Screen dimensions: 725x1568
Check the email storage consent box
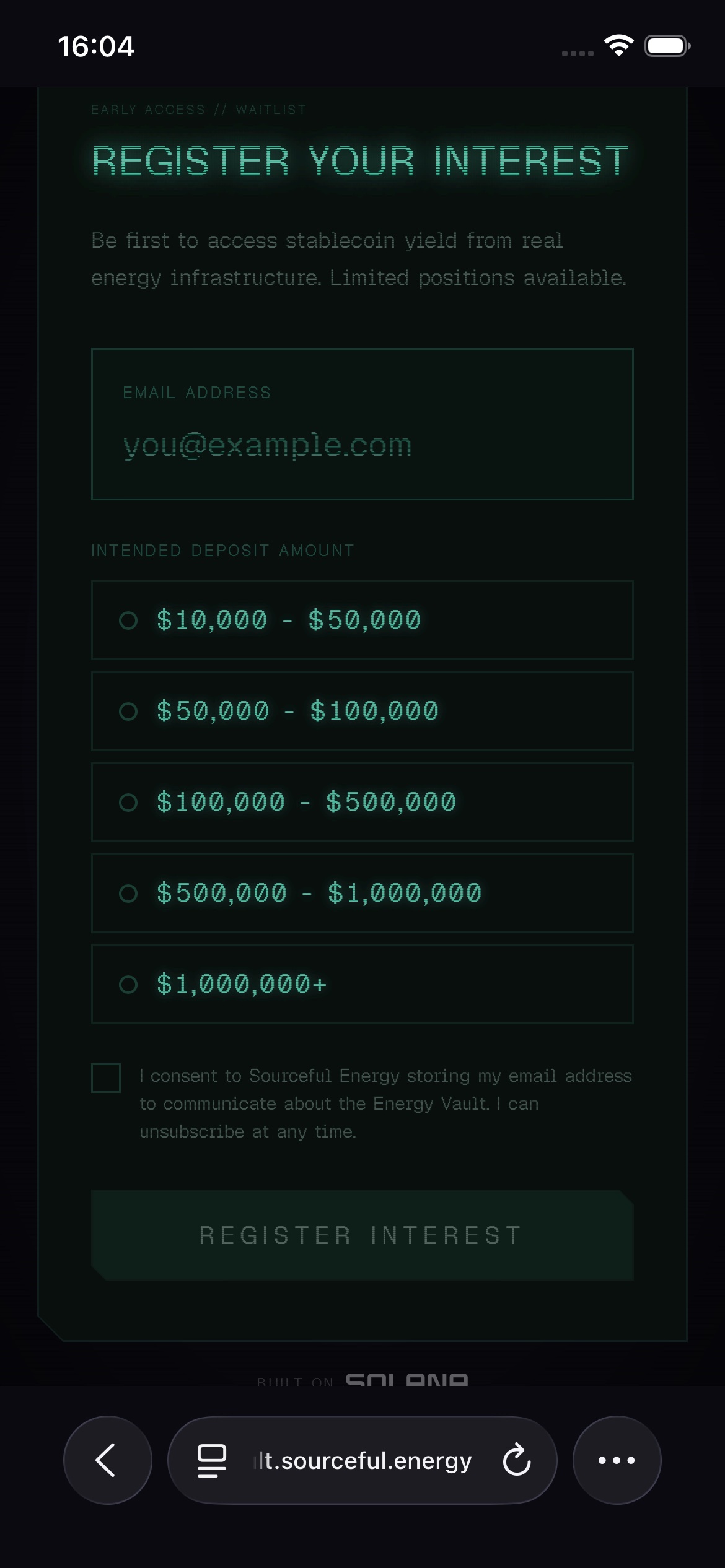coord(106,1078)
